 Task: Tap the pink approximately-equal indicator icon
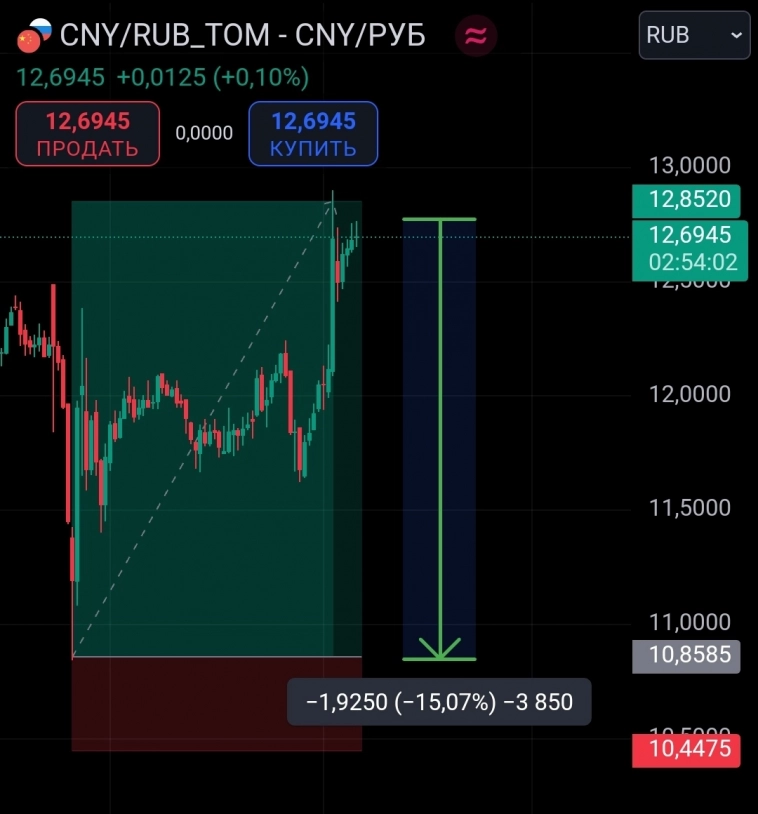coord(476,37)
